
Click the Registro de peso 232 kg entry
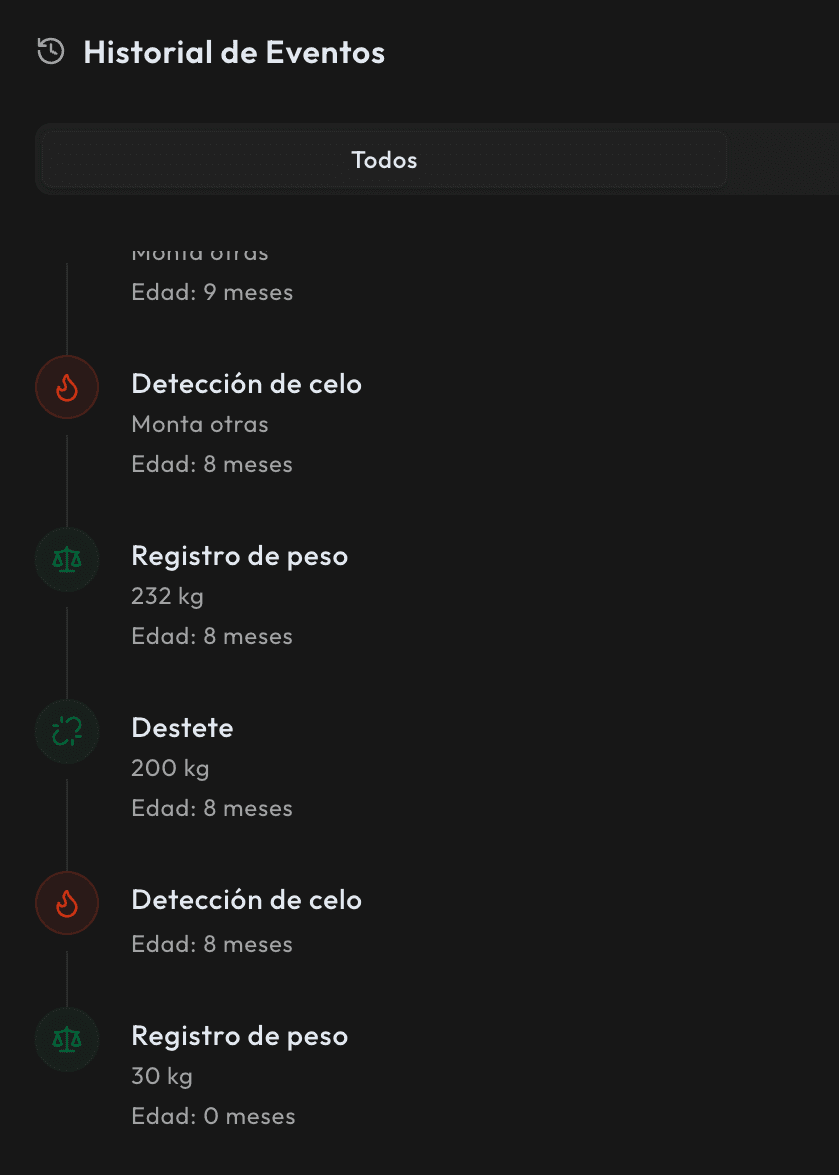239,556
